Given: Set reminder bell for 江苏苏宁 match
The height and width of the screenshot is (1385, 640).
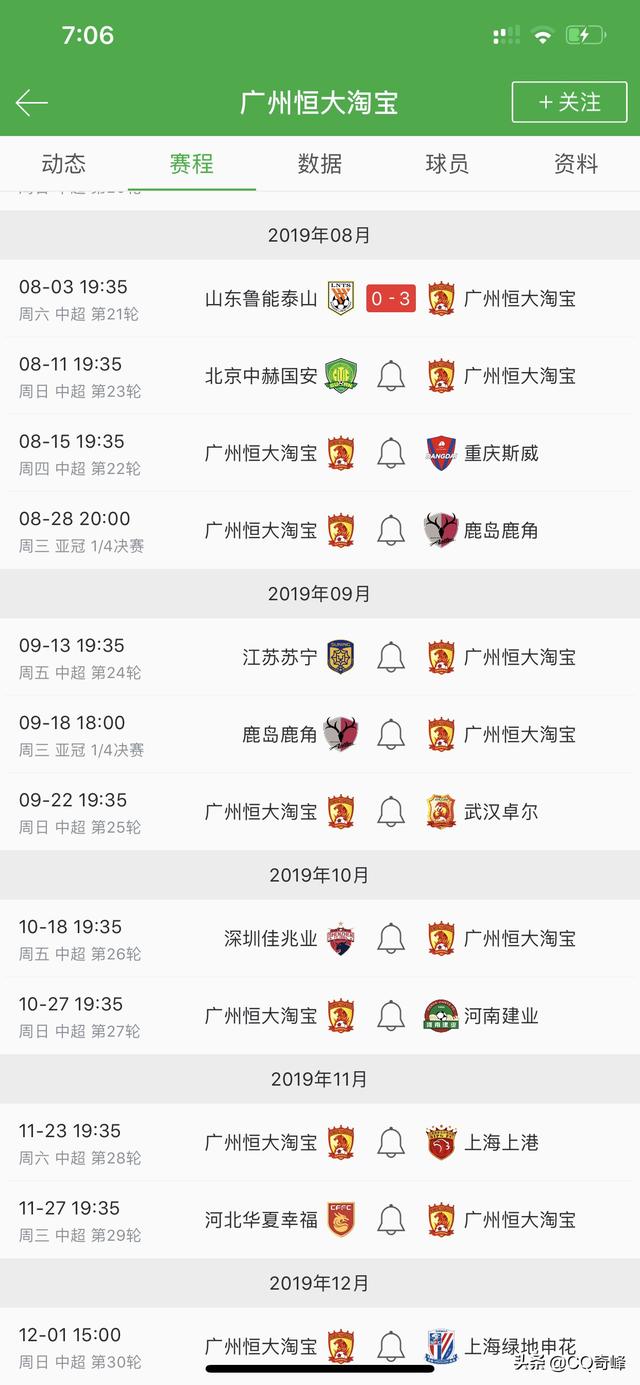Looking at the screenshot, I should 391,657.
